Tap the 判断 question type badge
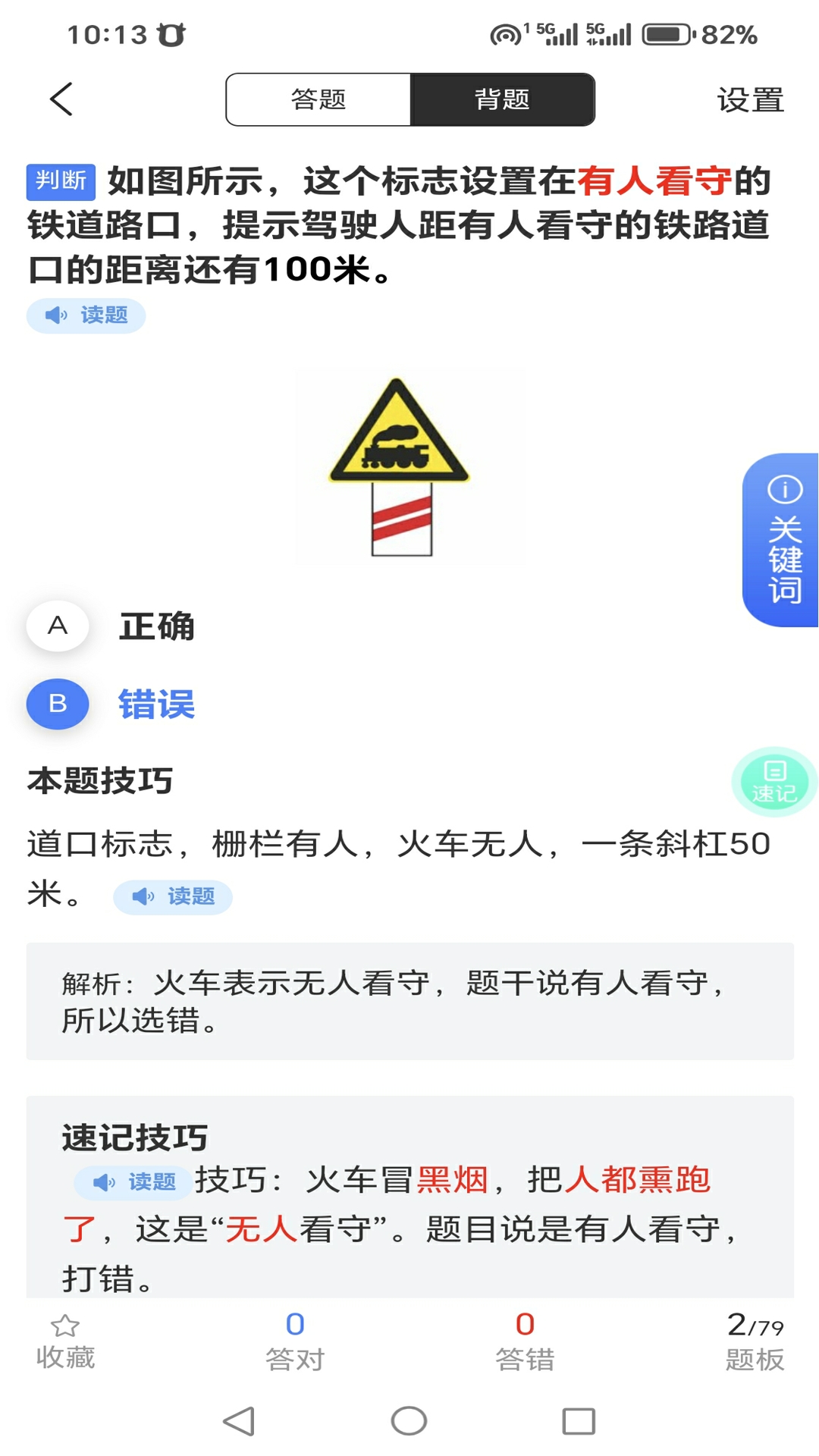Viewport: 819px width, 1456px height. pyautogui.click(x=61, y=180)
